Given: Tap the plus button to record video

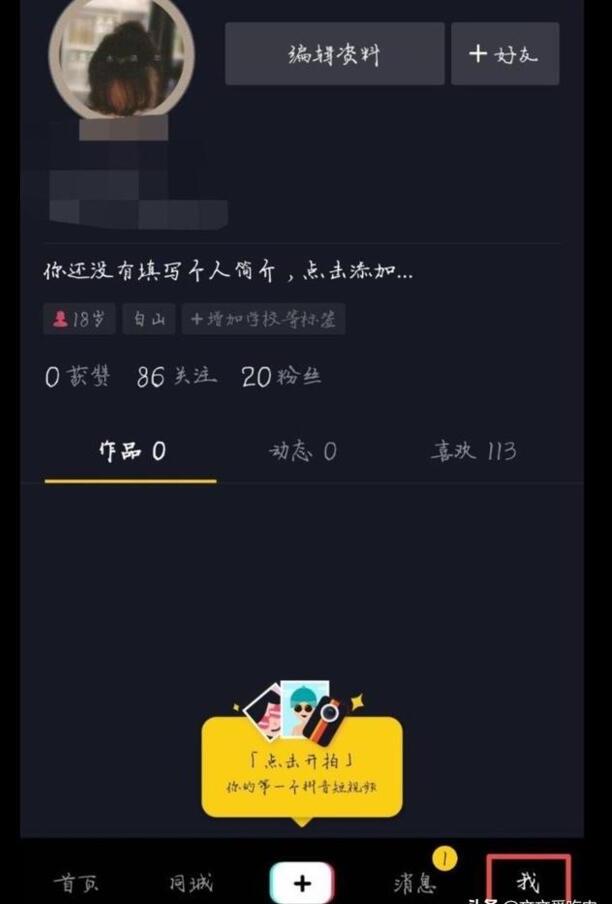Looking at the screenshot, I should 302,883.
